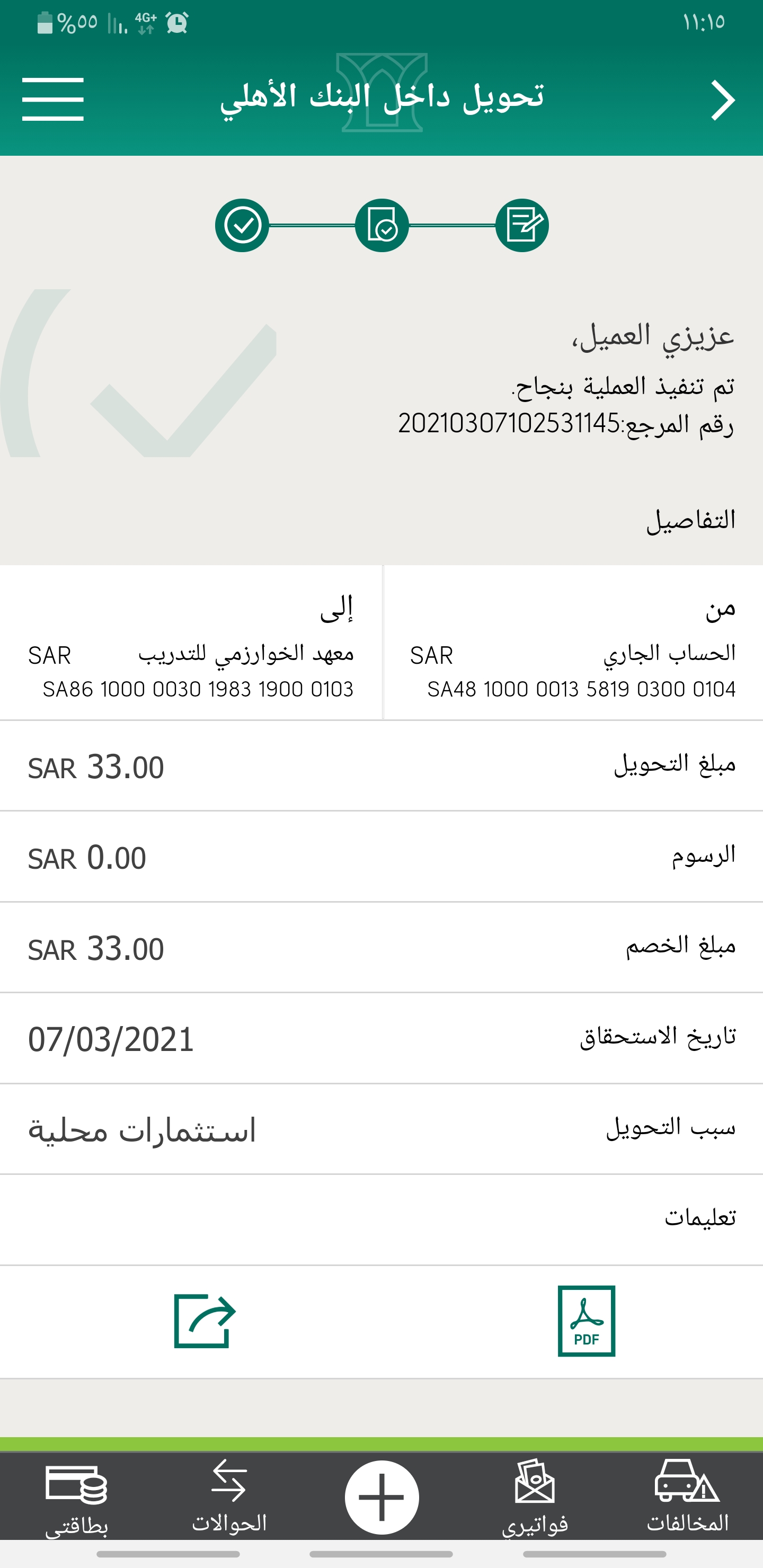Open the بطاقتي cards tab
This screenshot has width=763, height=1568.
pos(77,1497)
